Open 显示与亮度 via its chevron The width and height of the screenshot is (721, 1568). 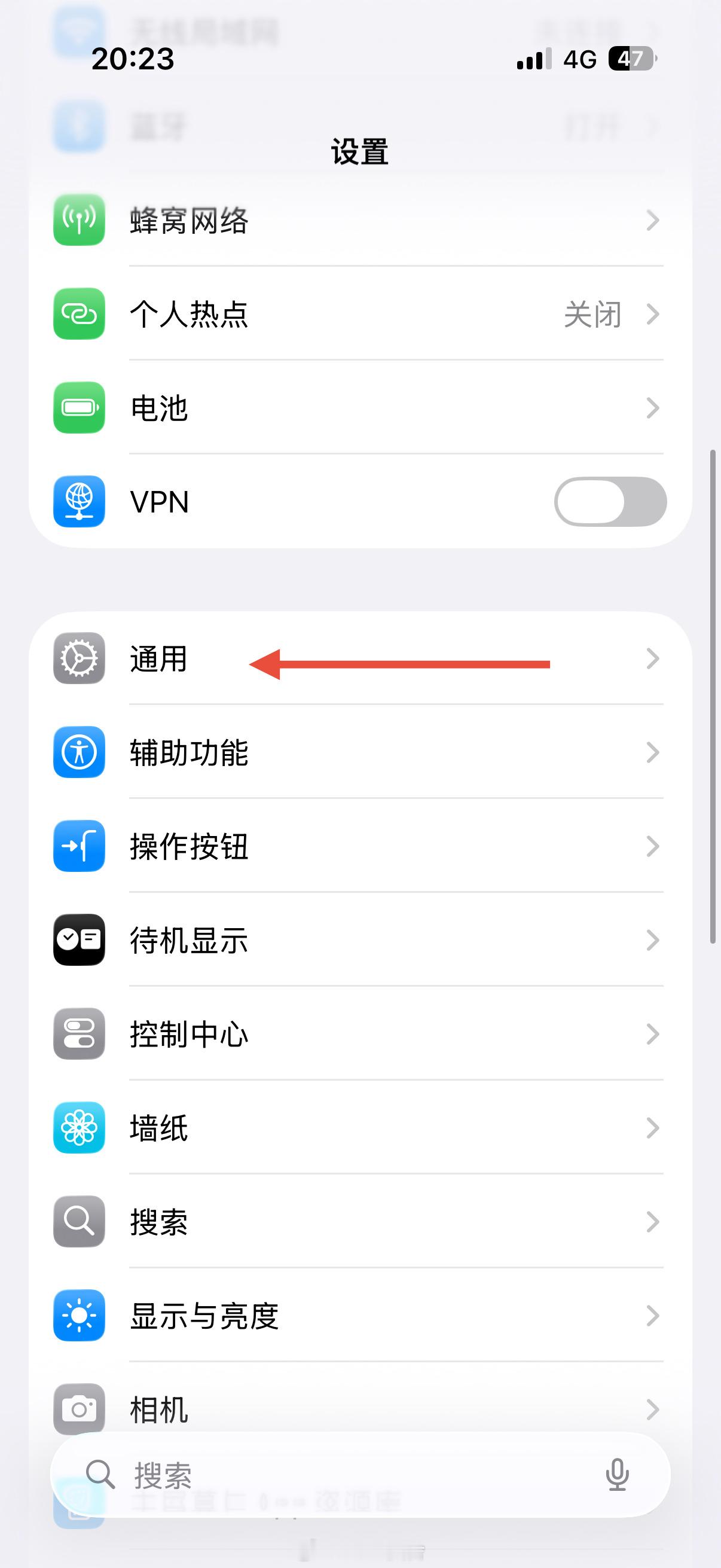coord(652,1316)
